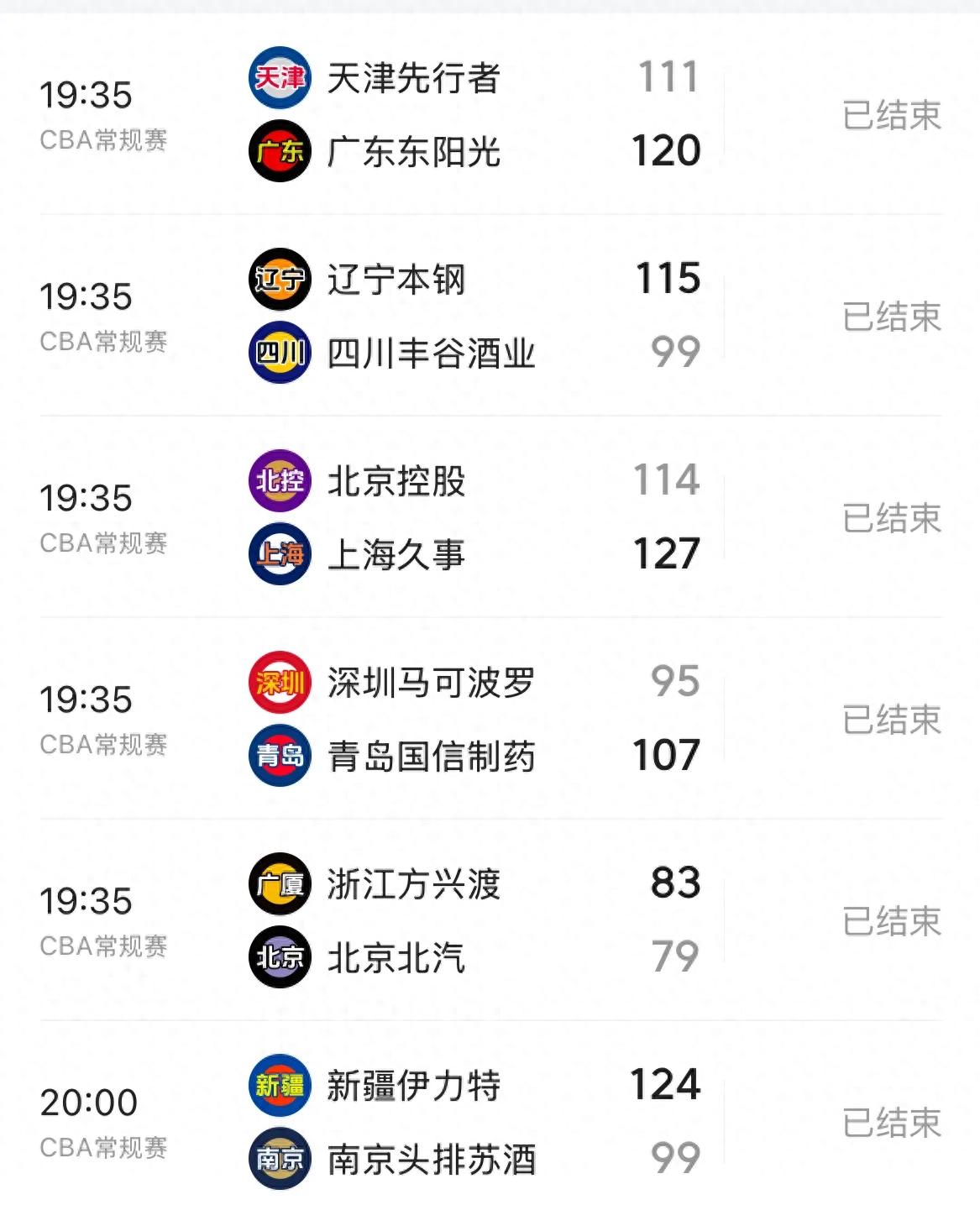This screenshot has width=980, height=1205.
Task: Click the 青岛 Qingdao team logo
Action: point(280,756)
